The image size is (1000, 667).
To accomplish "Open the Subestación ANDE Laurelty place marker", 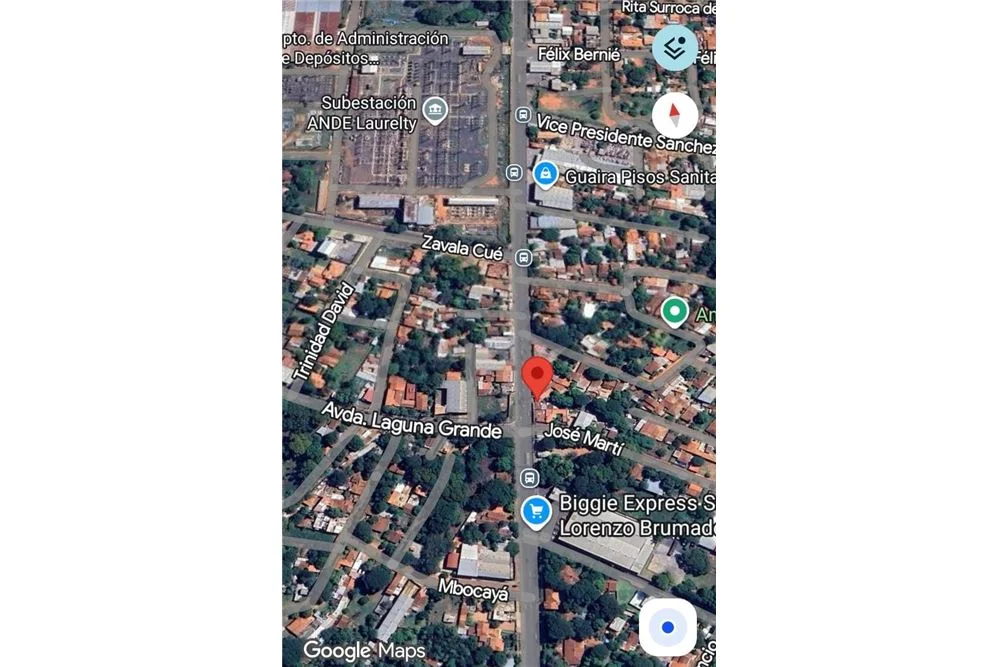I will point(434,110).
